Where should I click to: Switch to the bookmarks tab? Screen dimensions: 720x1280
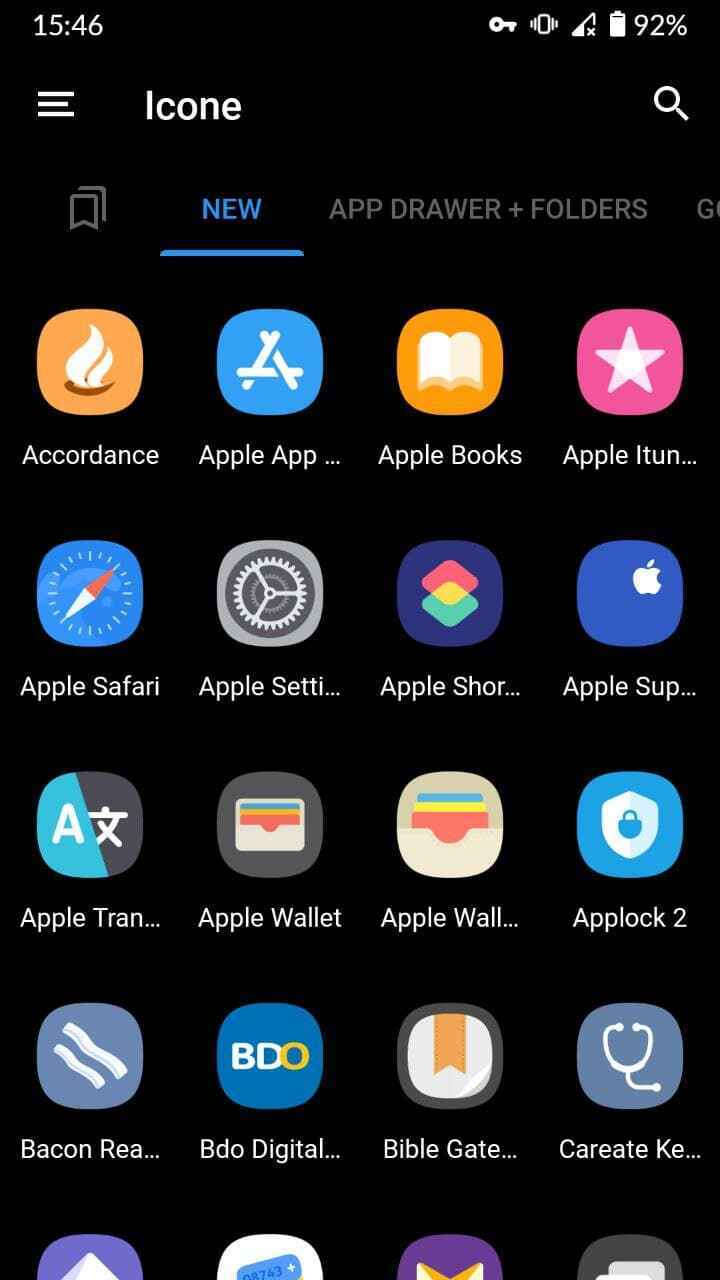(87, 209)
